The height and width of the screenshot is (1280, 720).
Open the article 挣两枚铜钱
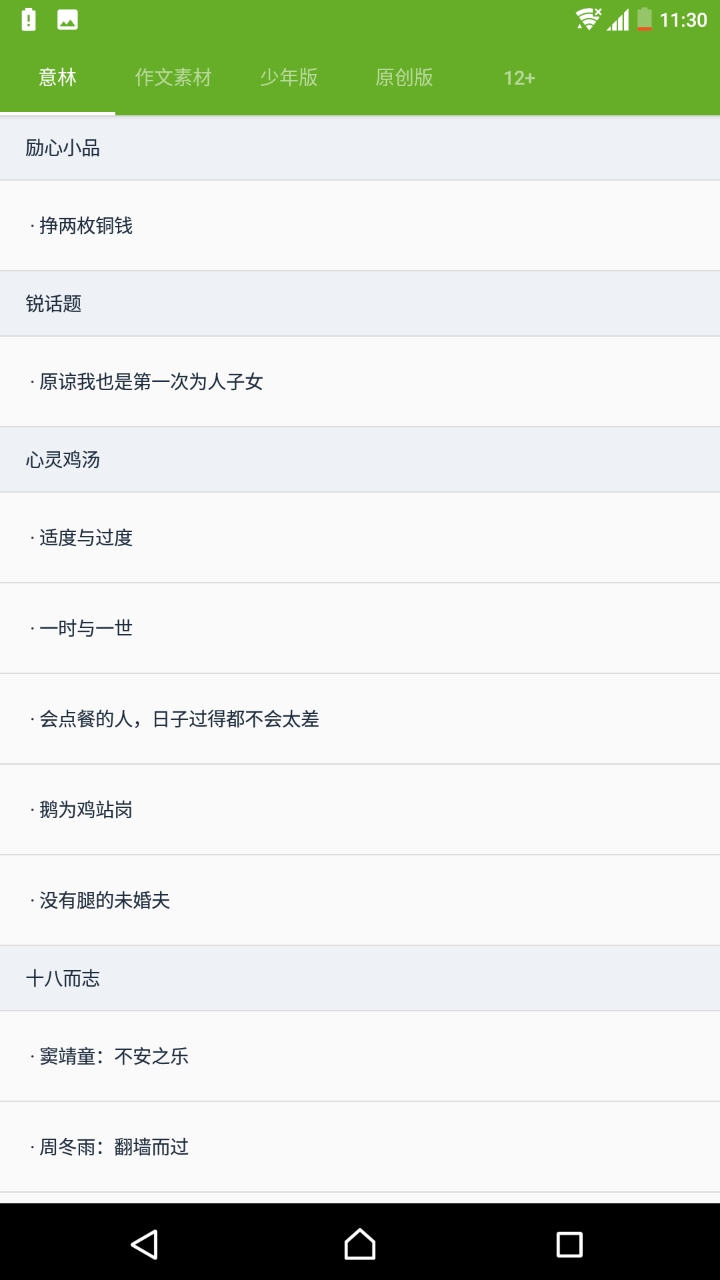(x=360, y=226)
